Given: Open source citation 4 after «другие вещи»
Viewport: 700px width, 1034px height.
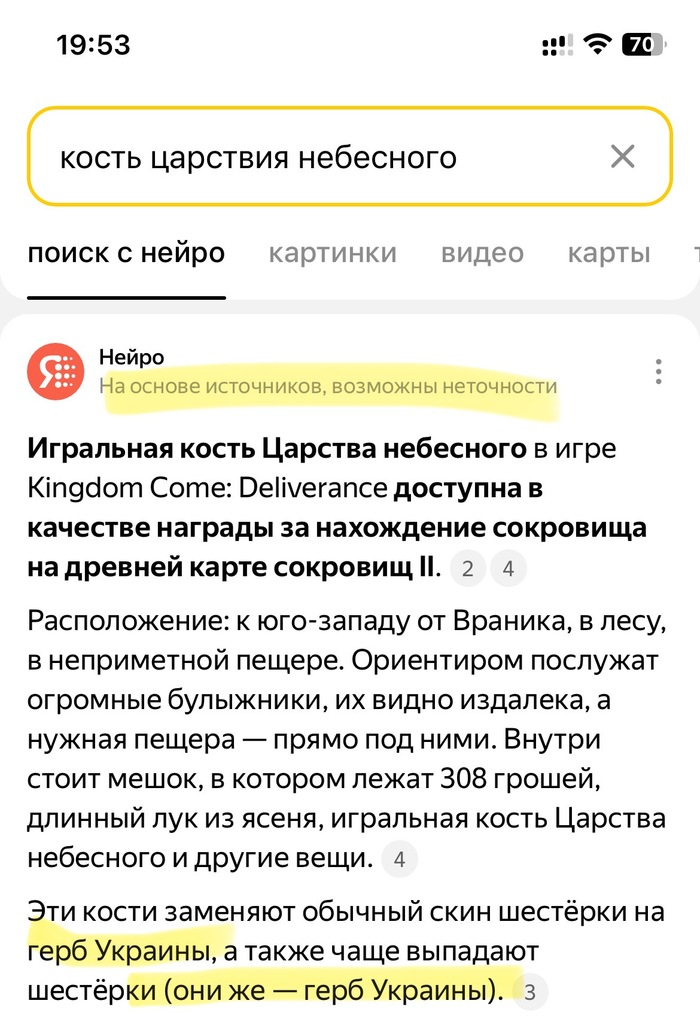Looking at the screenshot, I should [x=400, y=859].
